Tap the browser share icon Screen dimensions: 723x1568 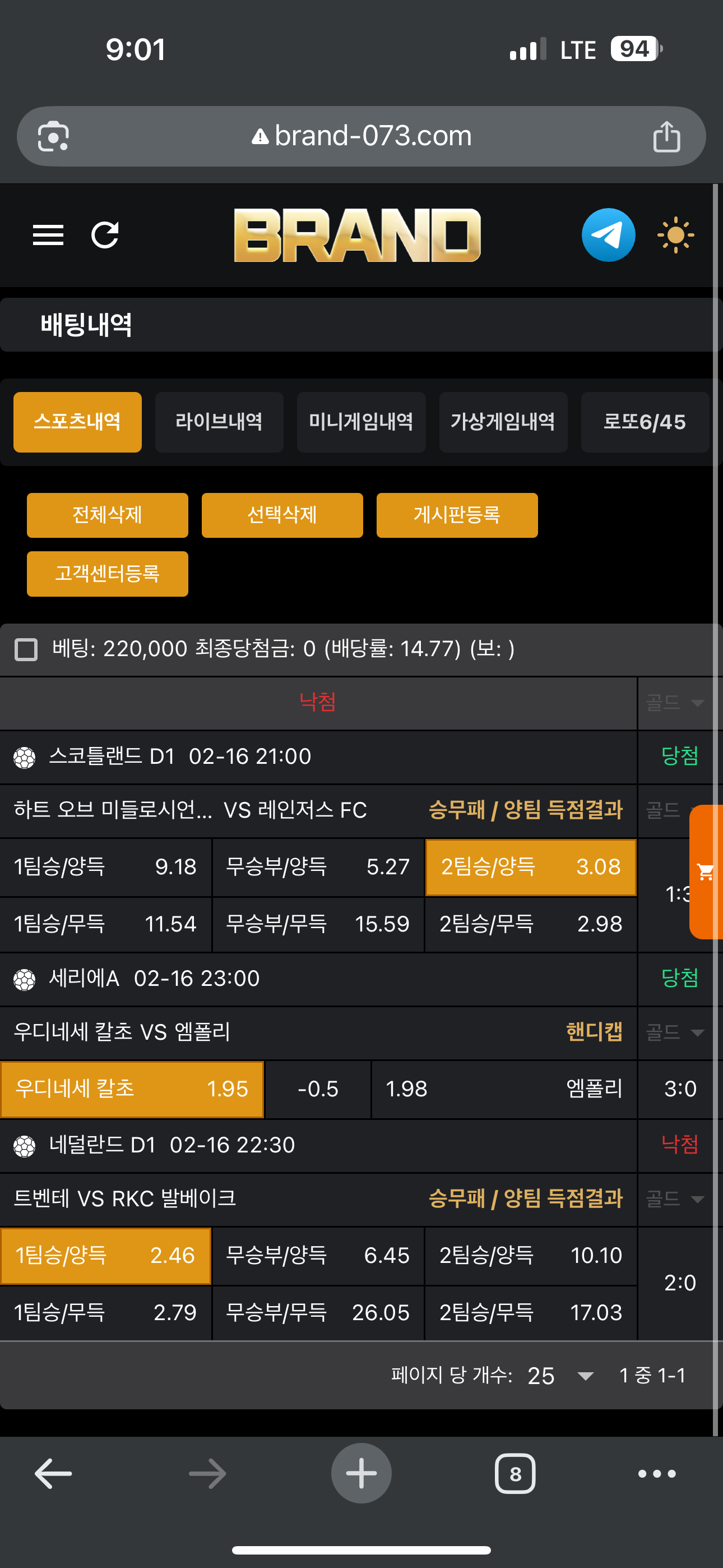pyautogui.click(x=666, y=136)
